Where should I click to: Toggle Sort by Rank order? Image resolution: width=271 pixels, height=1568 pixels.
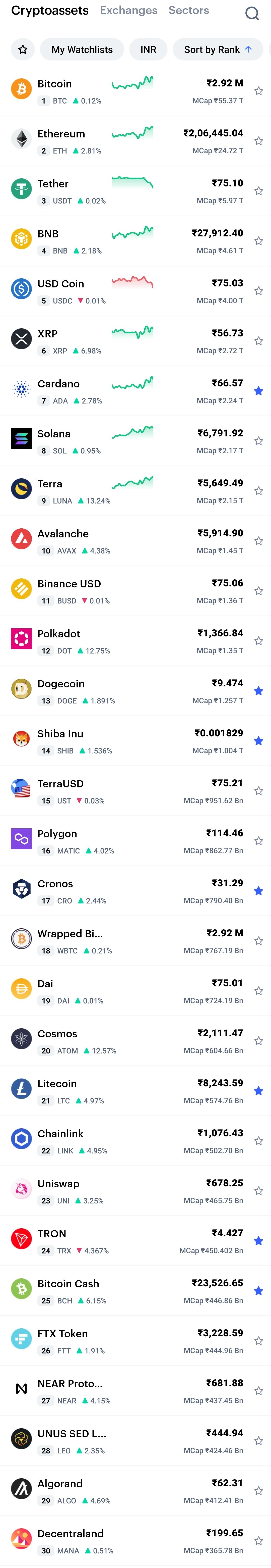[x=218, y=49]
